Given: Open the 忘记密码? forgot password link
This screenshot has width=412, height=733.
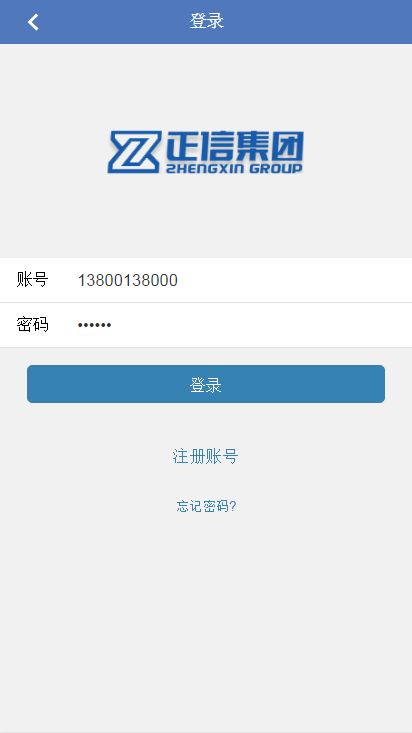Looking at the screenshot, I should point(206,506).
